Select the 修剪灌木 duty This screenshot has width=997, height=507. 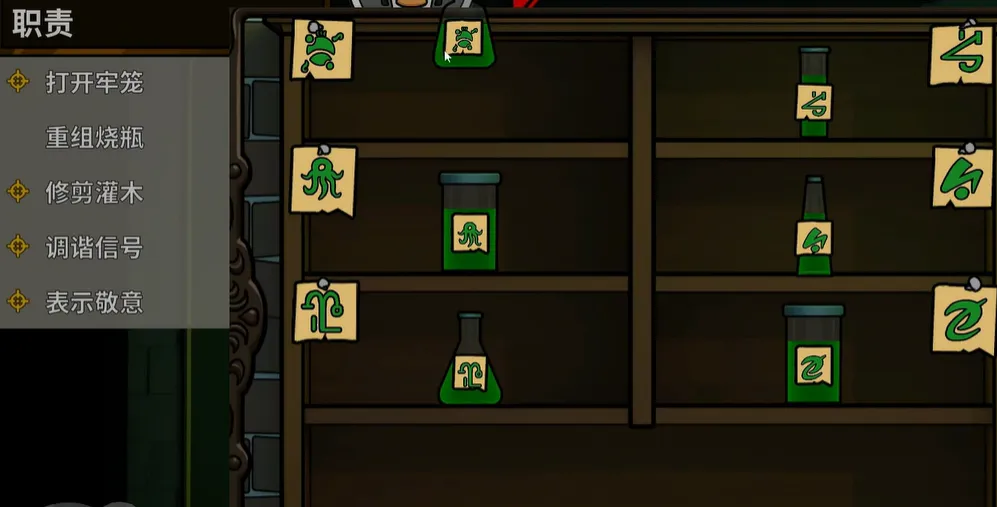(94, 192)
